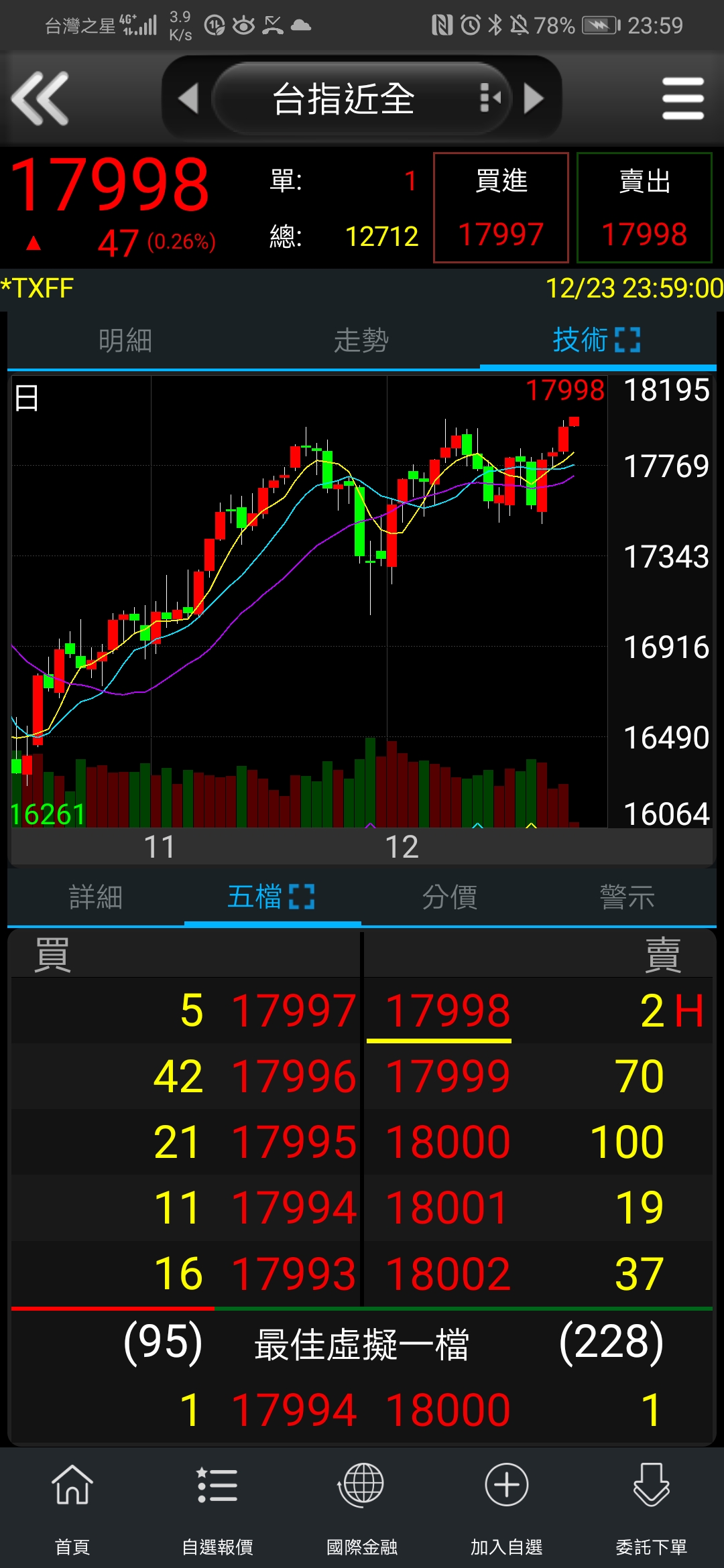This screenshot has width=724, height=1568.
Task: Go to 首頁 home
Action: [x=72, y=1508]
